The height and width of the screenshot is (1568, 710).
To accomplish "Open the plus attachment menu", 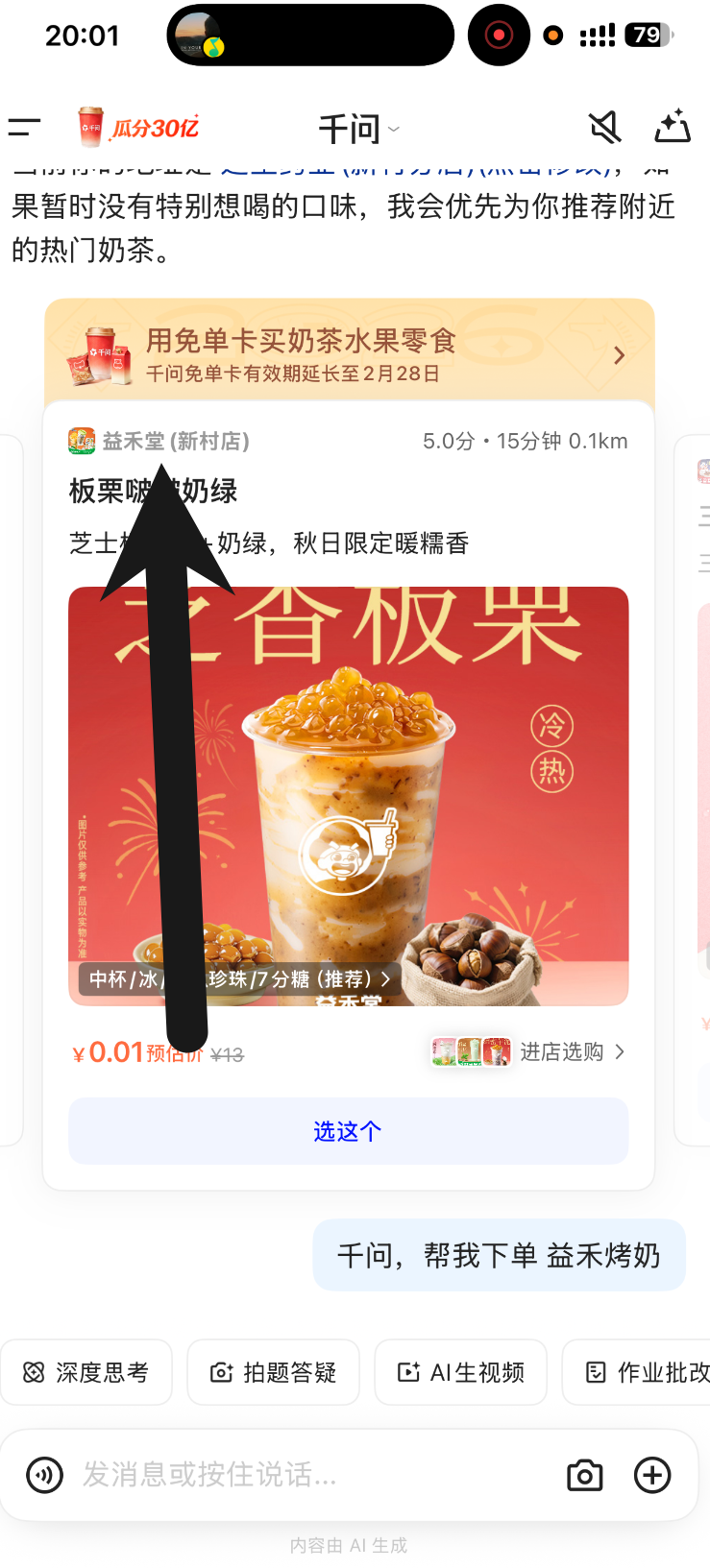I will click(x=652, y=1475).
